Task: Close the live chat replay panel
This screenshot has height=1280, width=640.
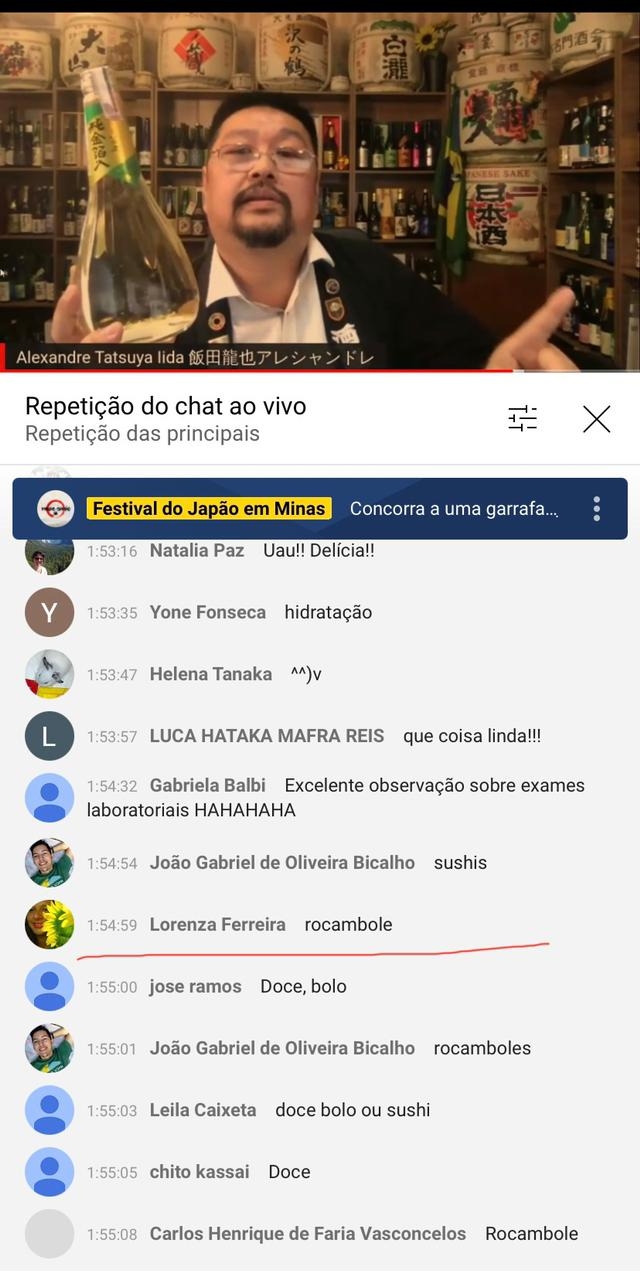Action: tap(596, 419)
